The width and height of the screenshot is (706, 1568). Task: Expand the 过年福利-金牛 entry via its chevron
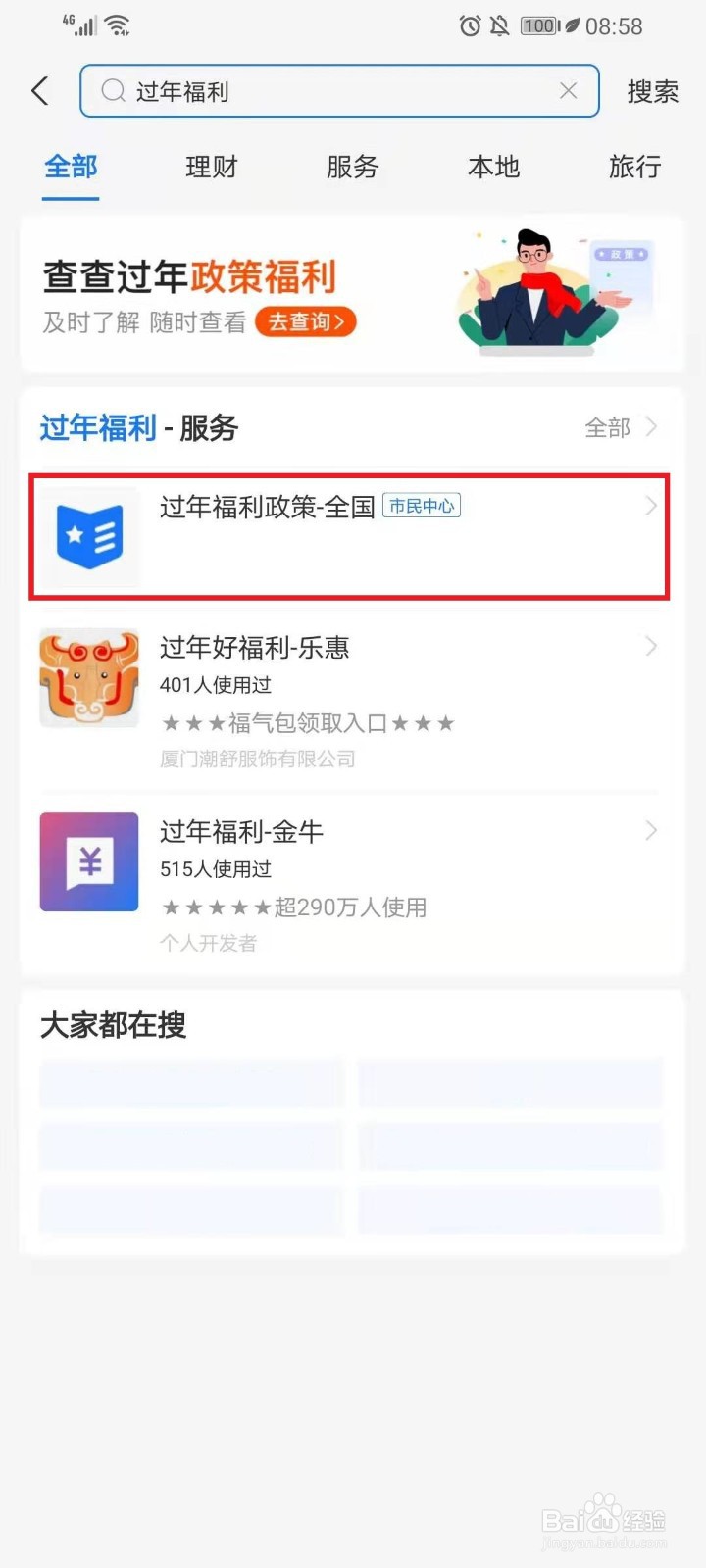pos(650,830)
